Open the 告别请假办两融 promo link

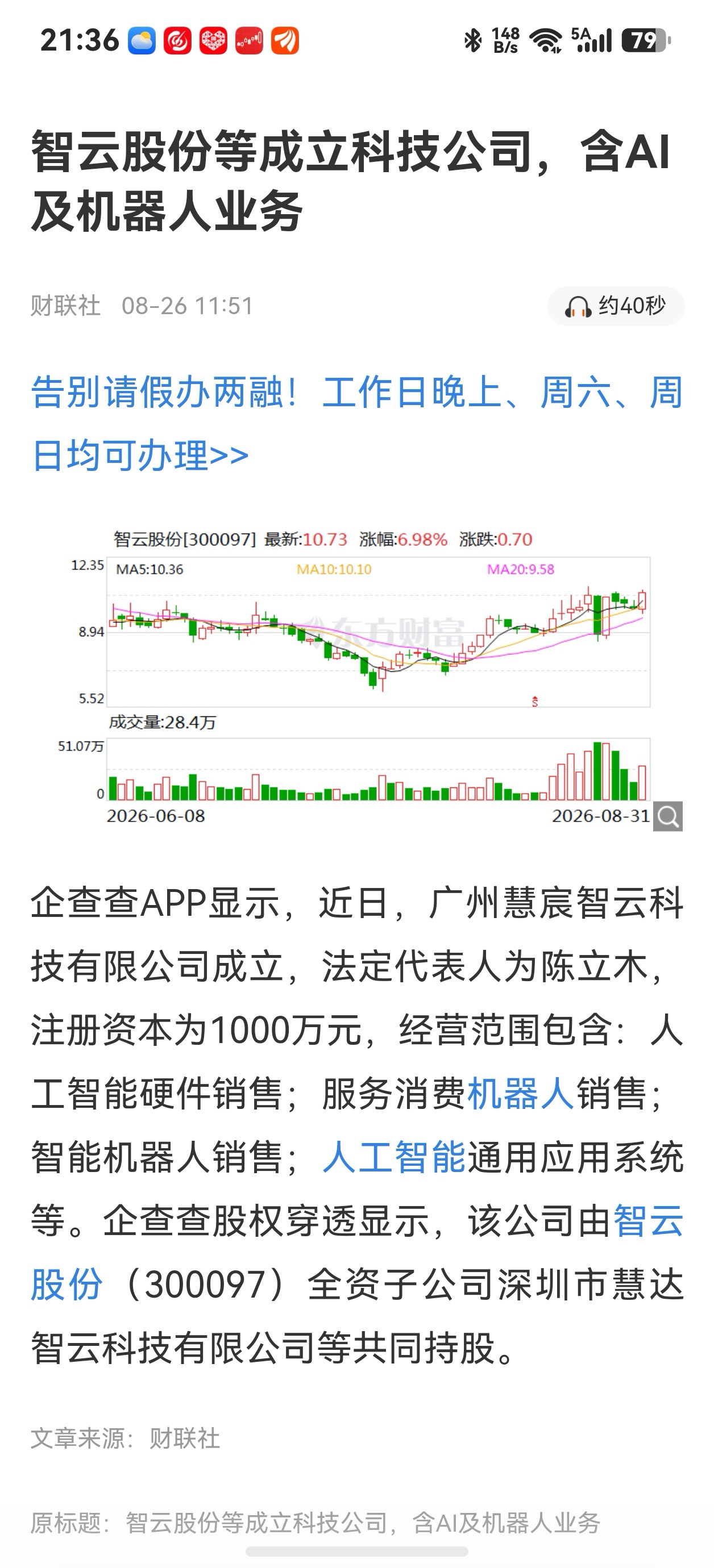click(357, 424)
